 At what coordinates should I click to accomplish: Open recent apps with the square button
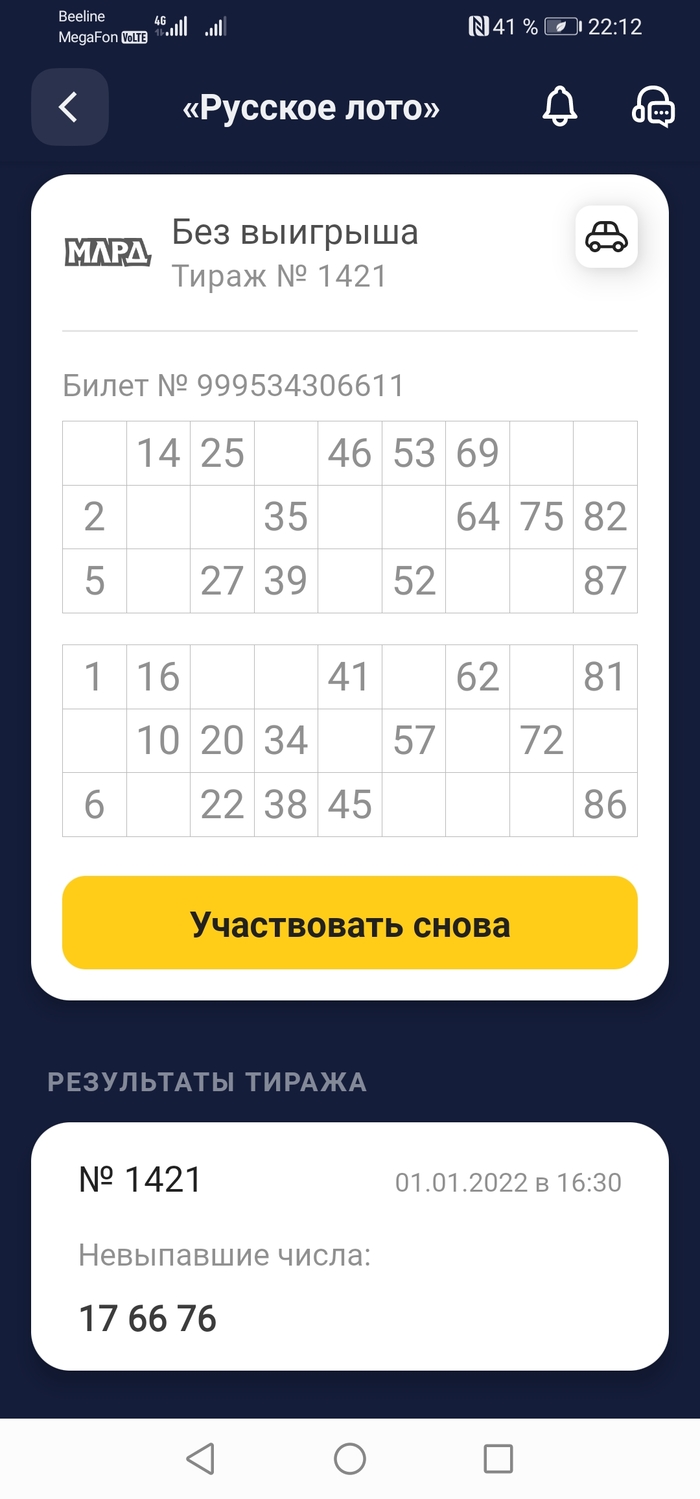(x=498, y=1459)
